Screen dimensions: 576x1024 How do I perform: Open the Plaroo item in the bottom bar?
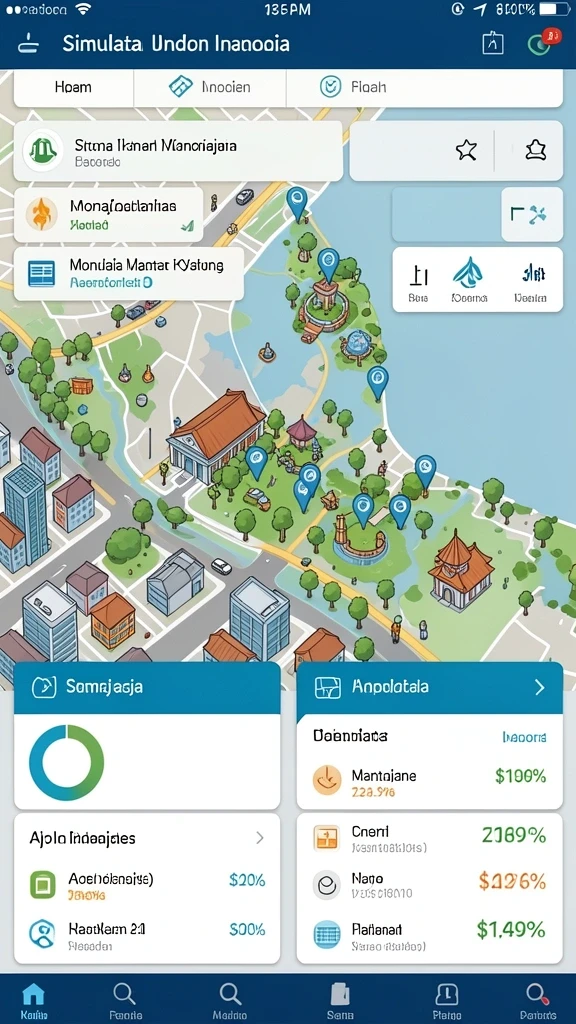click(x=446, y=999)
